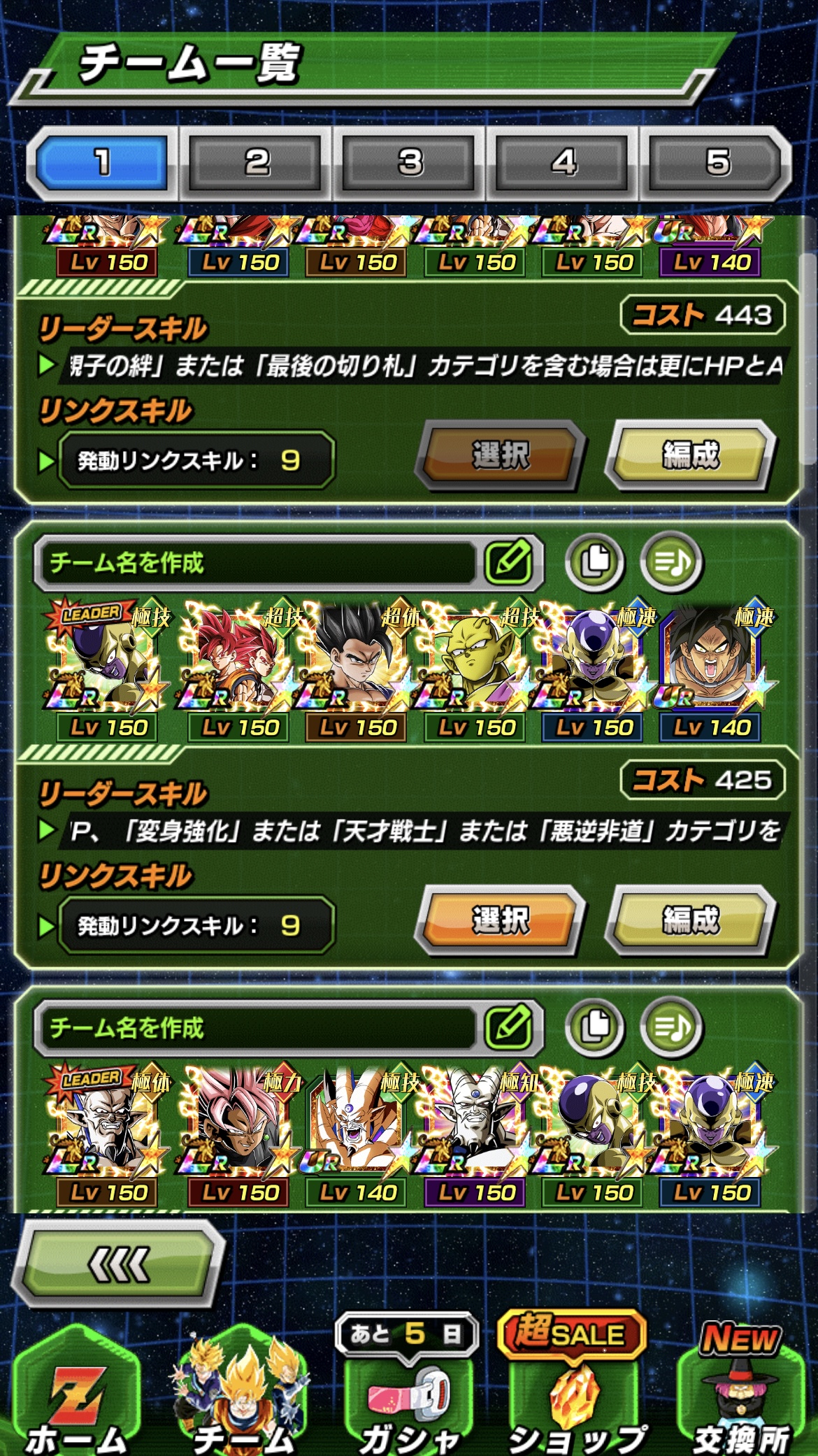Tap 編成 on the cost 443 team
This screenshot has width=818, height=1456.
691,455
